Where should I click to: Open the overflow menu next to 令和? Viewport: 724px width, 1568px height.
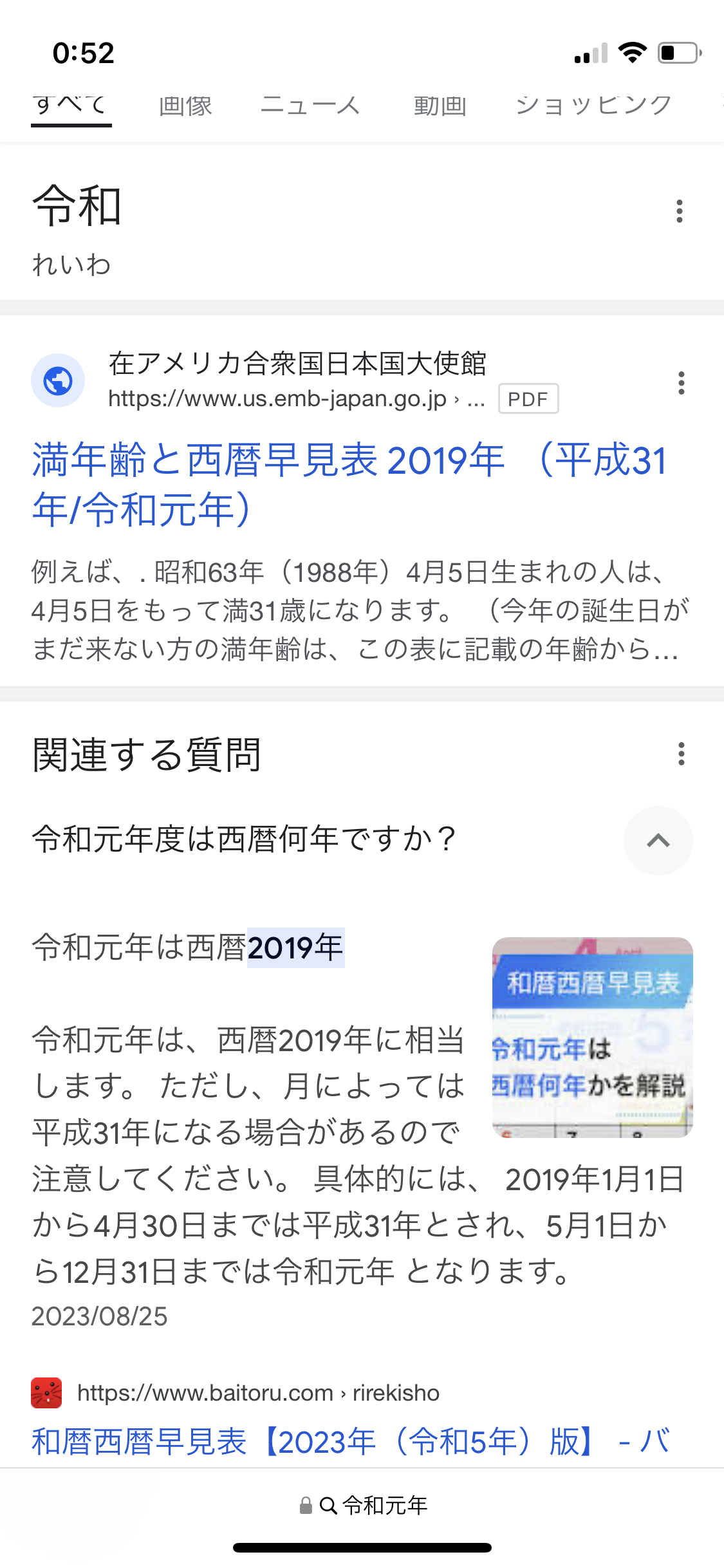pos(680,211)
